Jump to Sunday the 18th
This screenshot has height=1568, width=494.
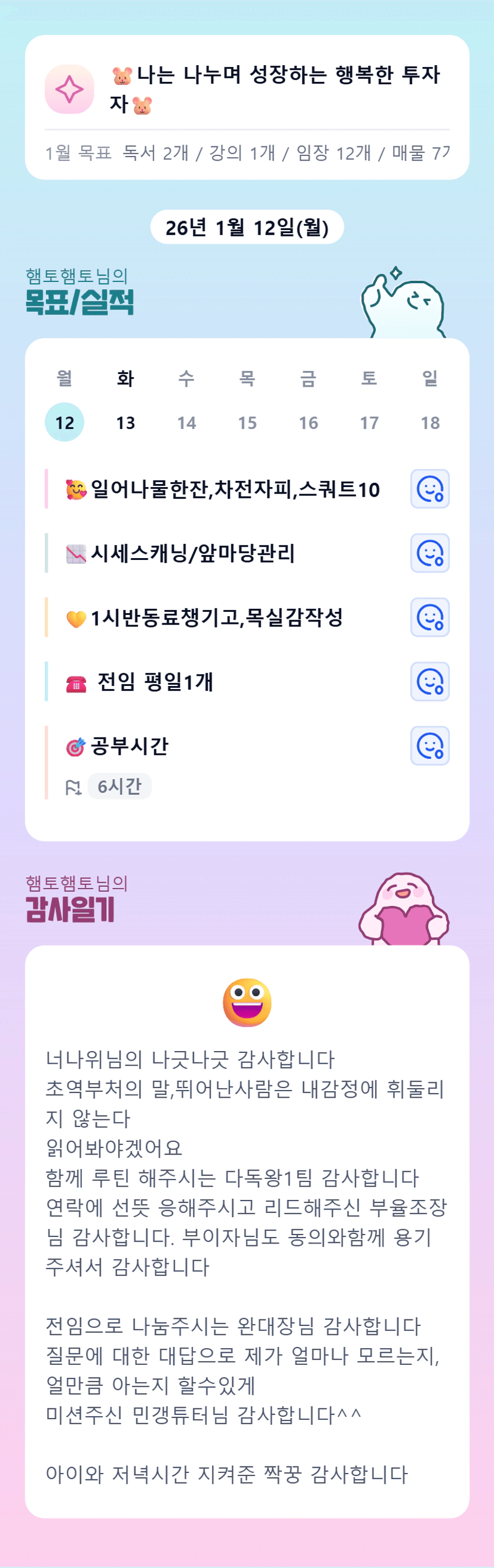coord(430,422)
